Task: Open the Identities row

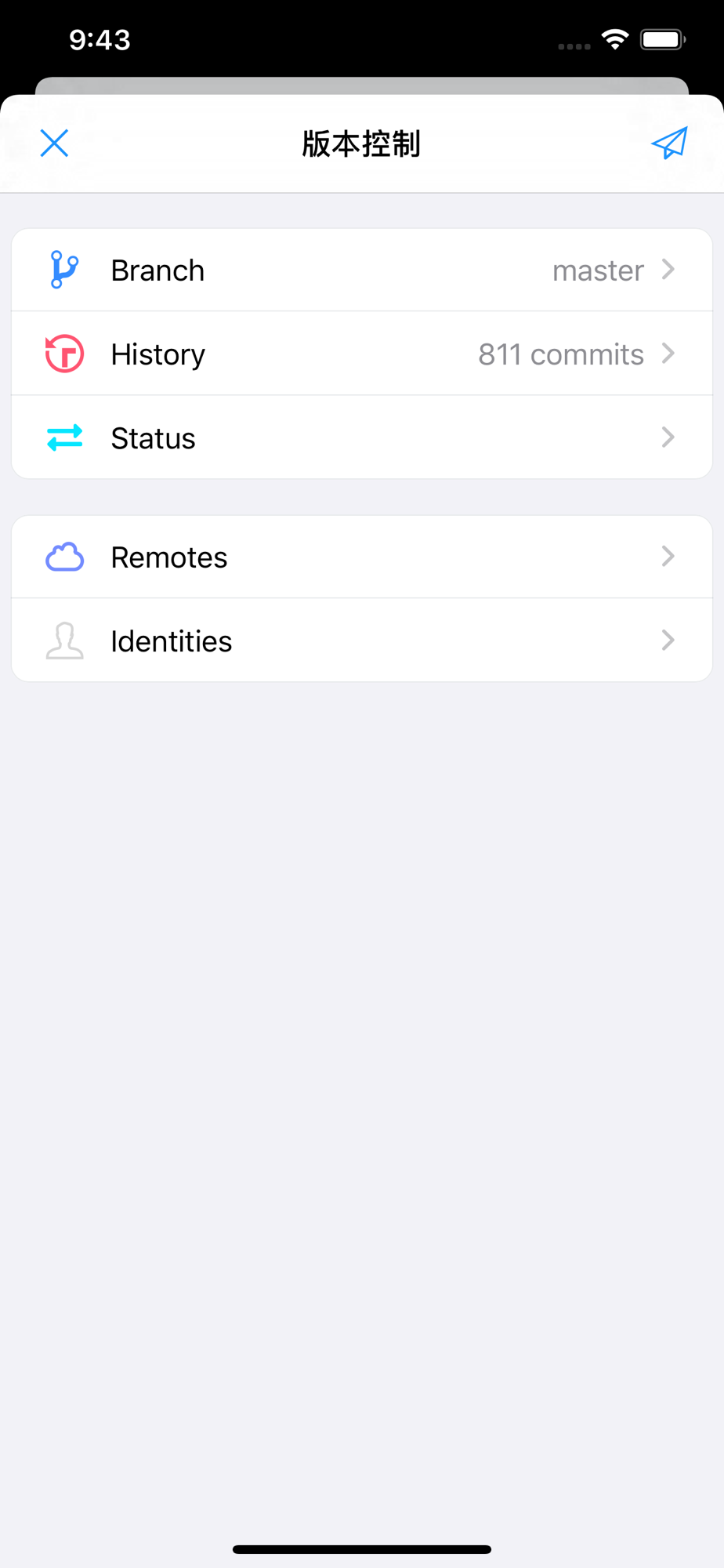Action: point(362,641)
